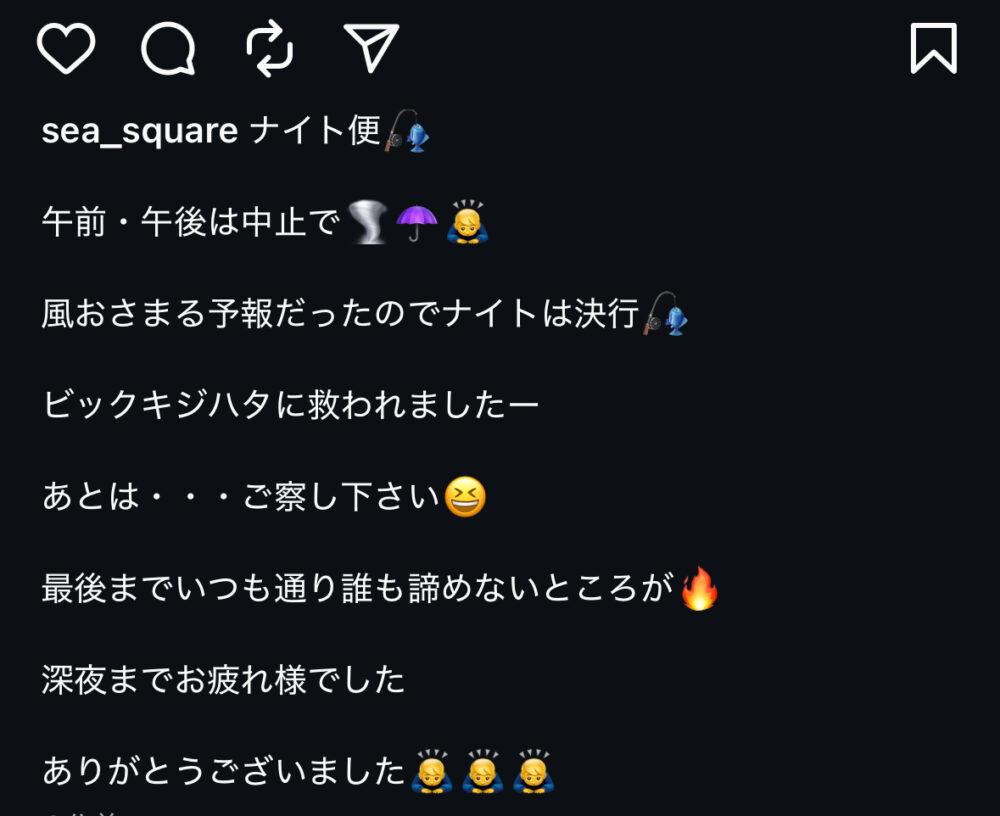This screenshot has width=1000, height=816.
Task: Like this sea_square post
Action: click(66, 48)
